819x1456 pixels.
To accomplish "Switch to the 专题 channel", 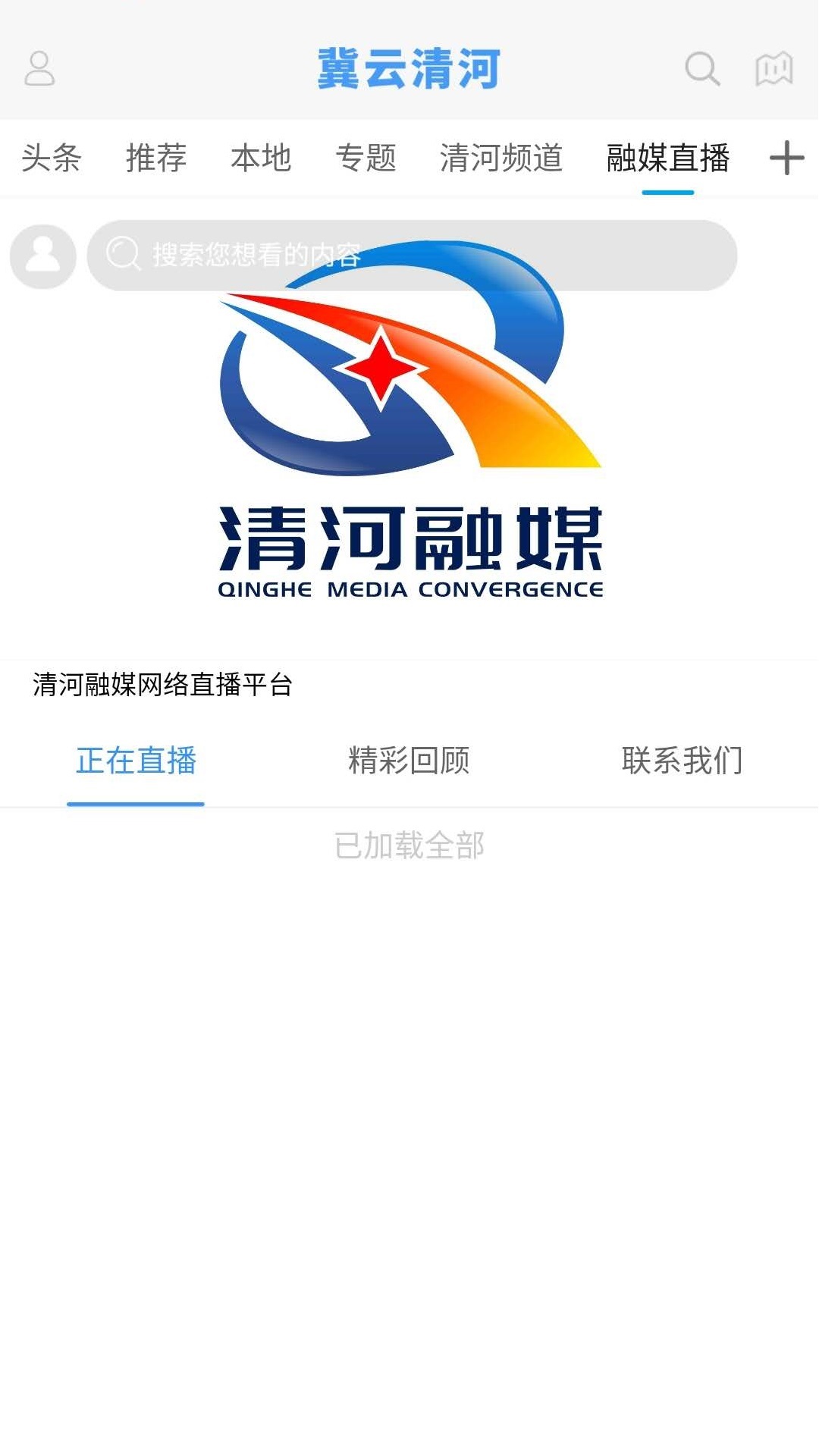I will click(367, 158).
